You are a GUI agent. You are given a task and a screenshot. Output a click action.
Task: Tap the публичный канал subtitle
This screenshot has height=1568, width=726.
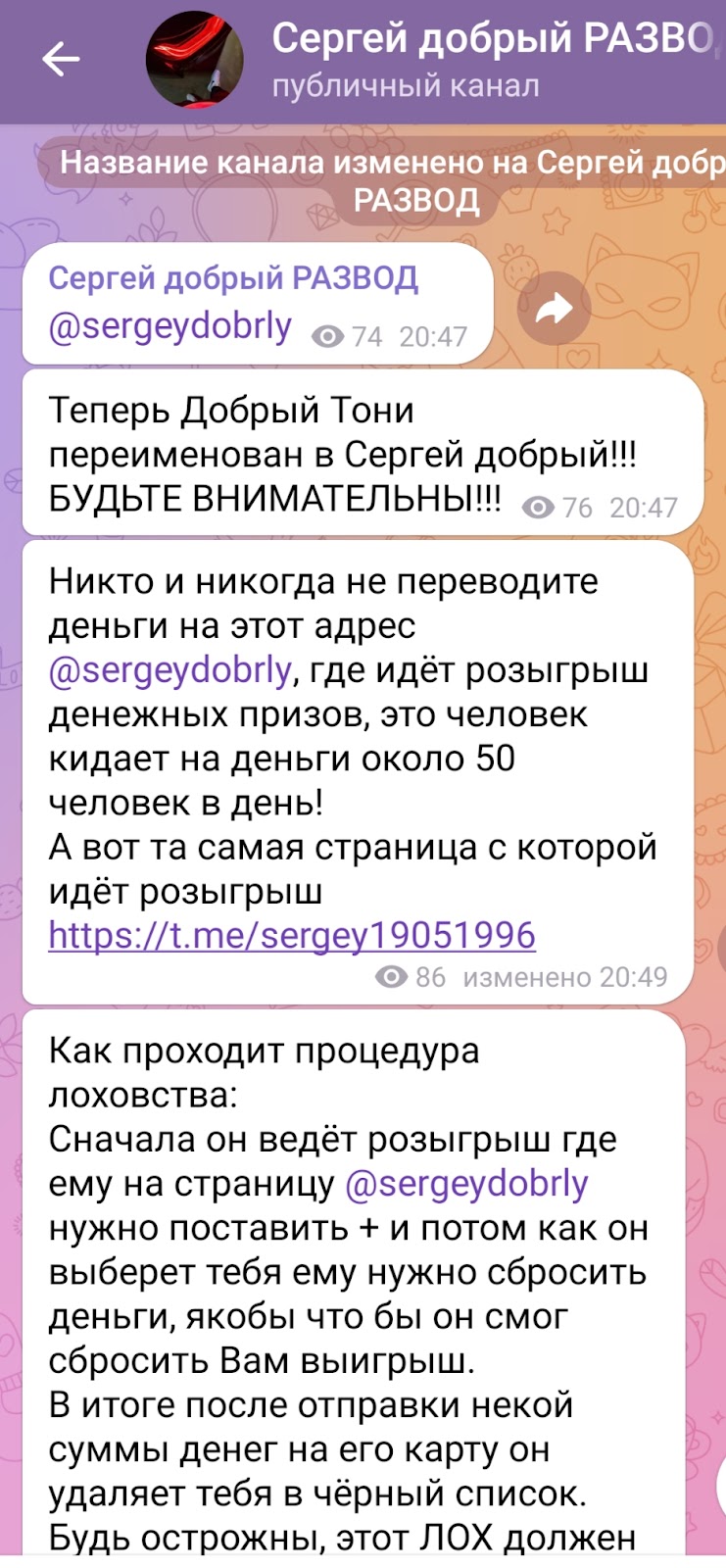[404, 86]
